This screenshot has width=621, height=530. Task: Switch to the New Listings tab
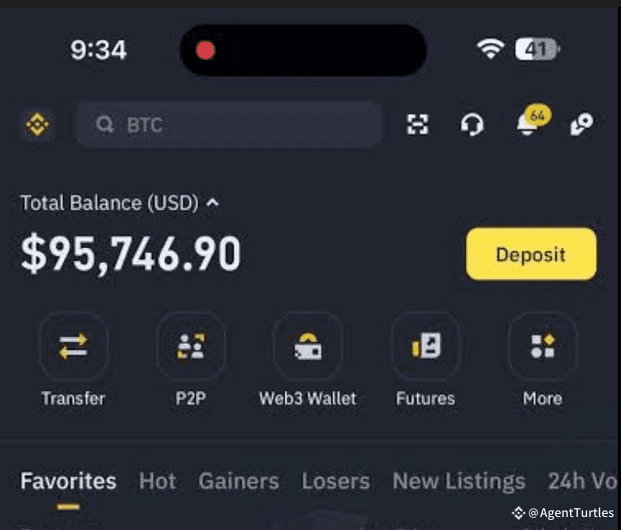458,481
